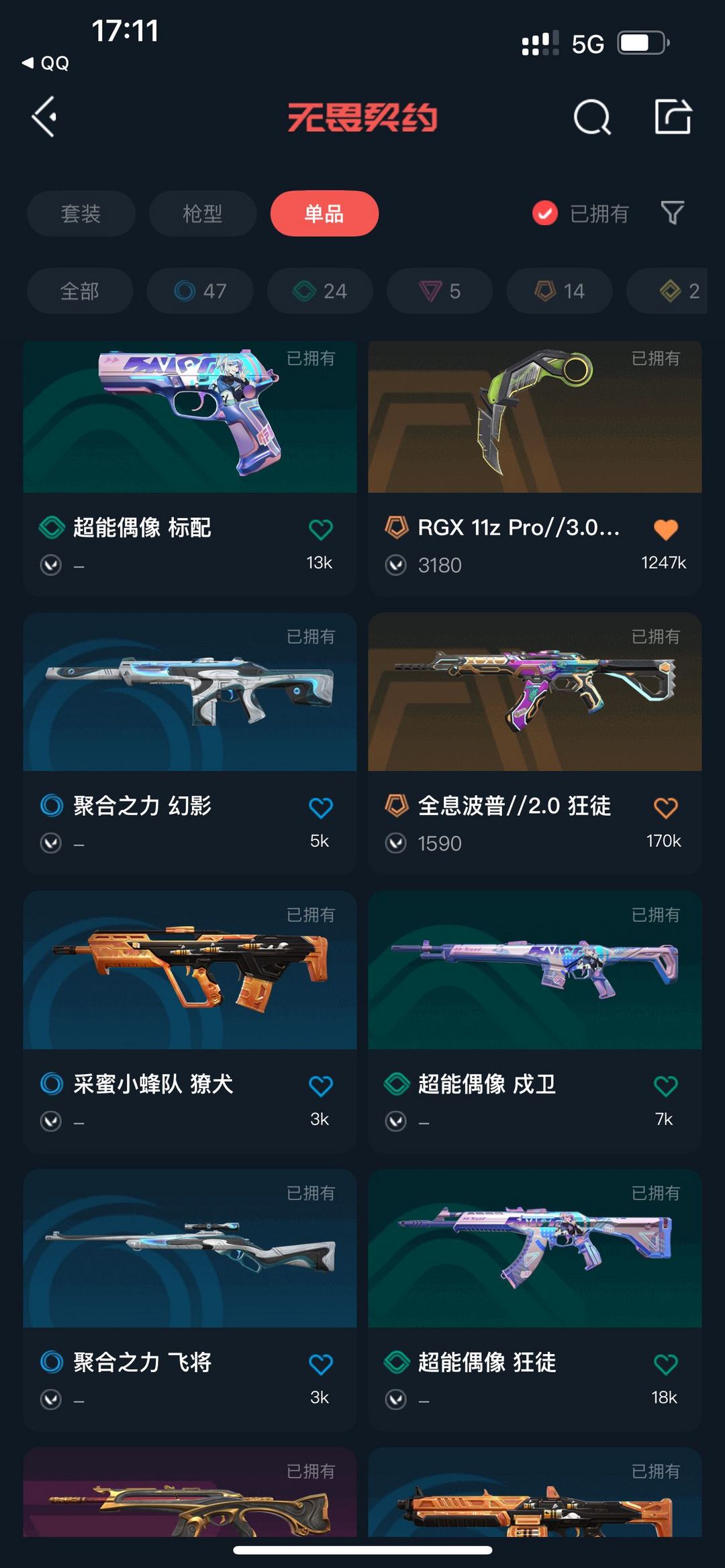Open the 超能偶像 标配 skin card
Viewport: 725px width, 1568px height.
click(190, 468)
